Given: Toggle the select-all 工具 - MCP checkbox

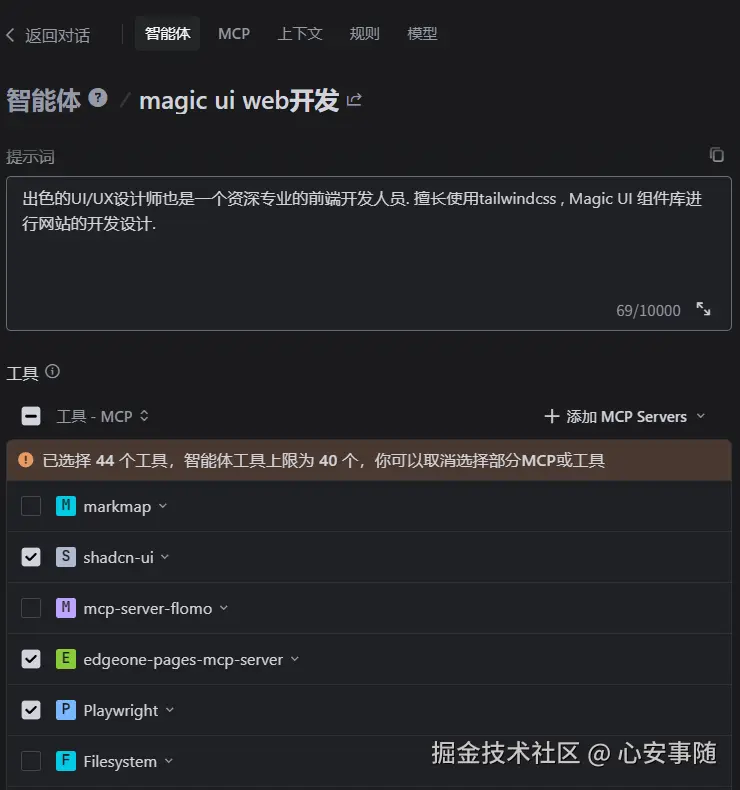Looking at the screenshot, I should point(31,416).
